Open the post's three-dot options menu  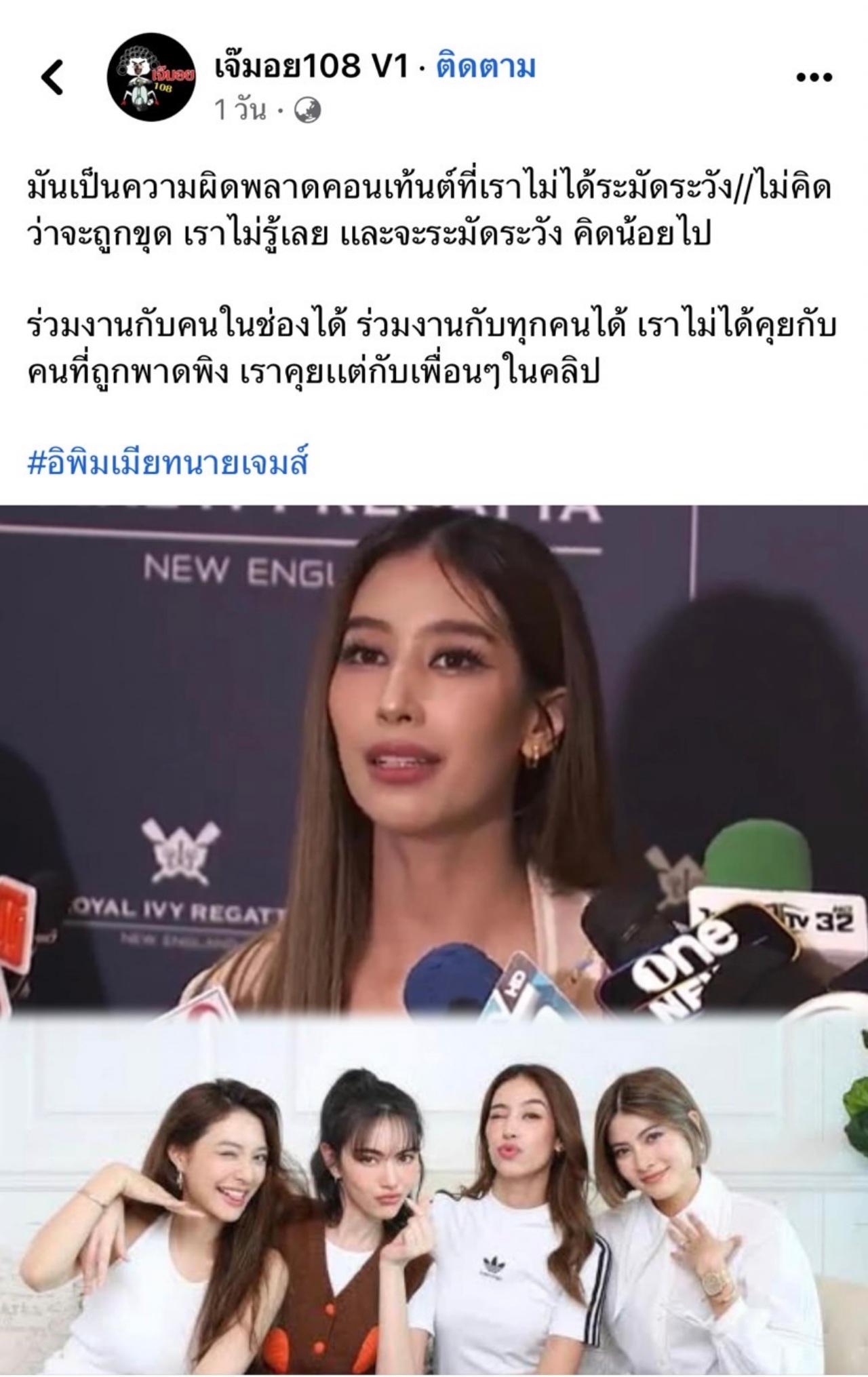point(814,77)
